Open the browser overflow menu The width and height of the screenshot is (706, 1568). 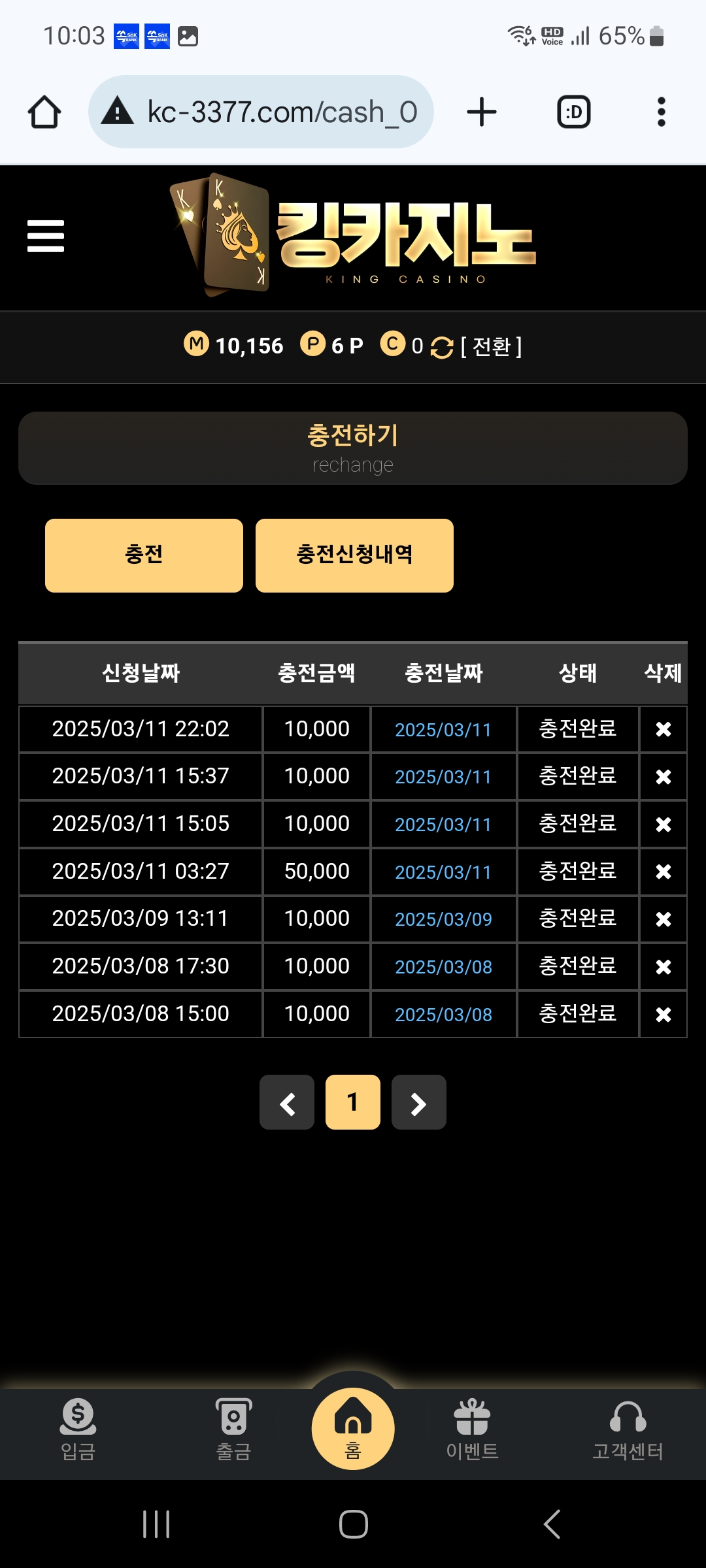tap(661, 112)
